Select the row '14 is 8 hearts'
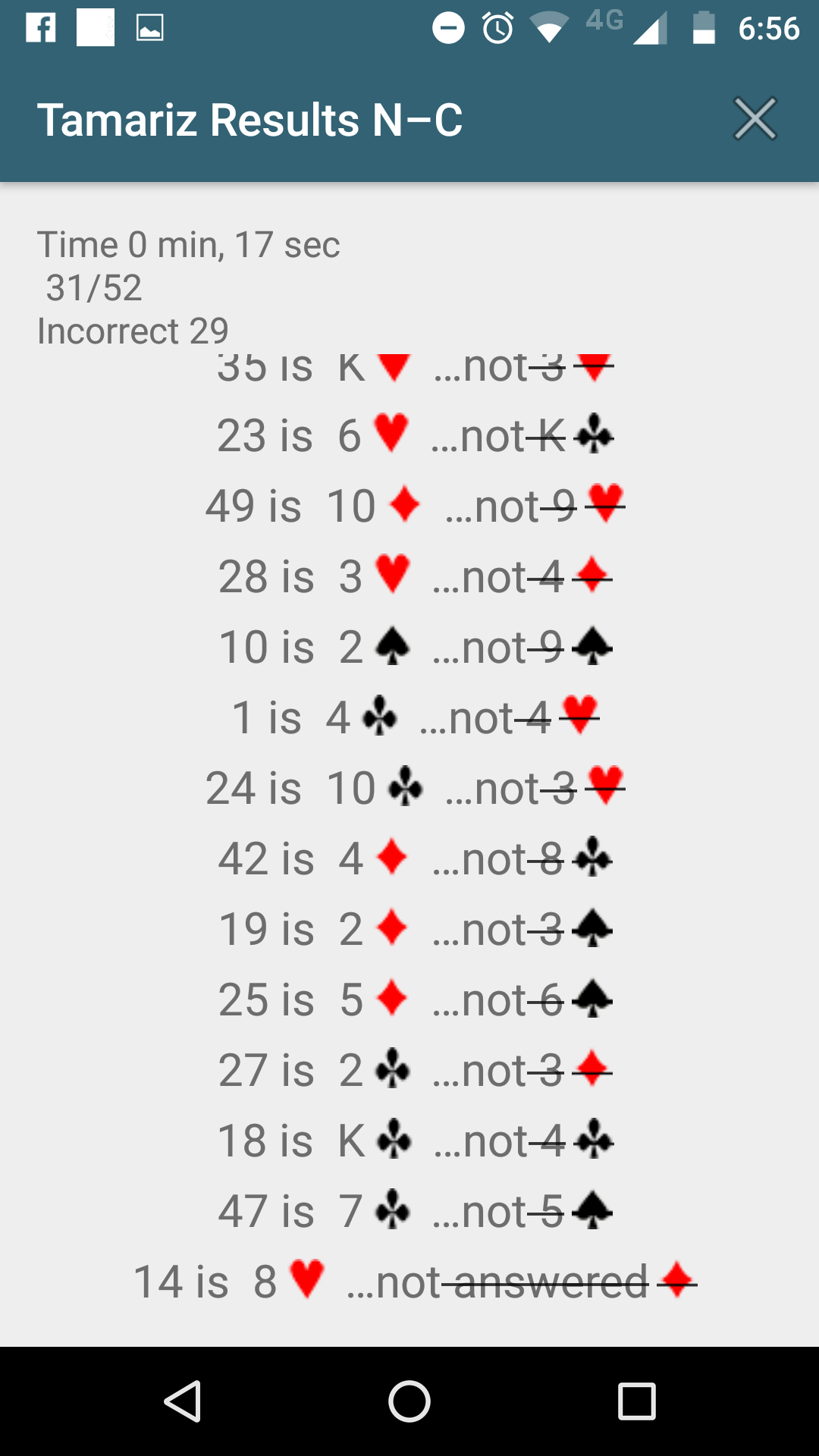Viewport: 819px width, 1456px height. click(x=417, y=1279)
